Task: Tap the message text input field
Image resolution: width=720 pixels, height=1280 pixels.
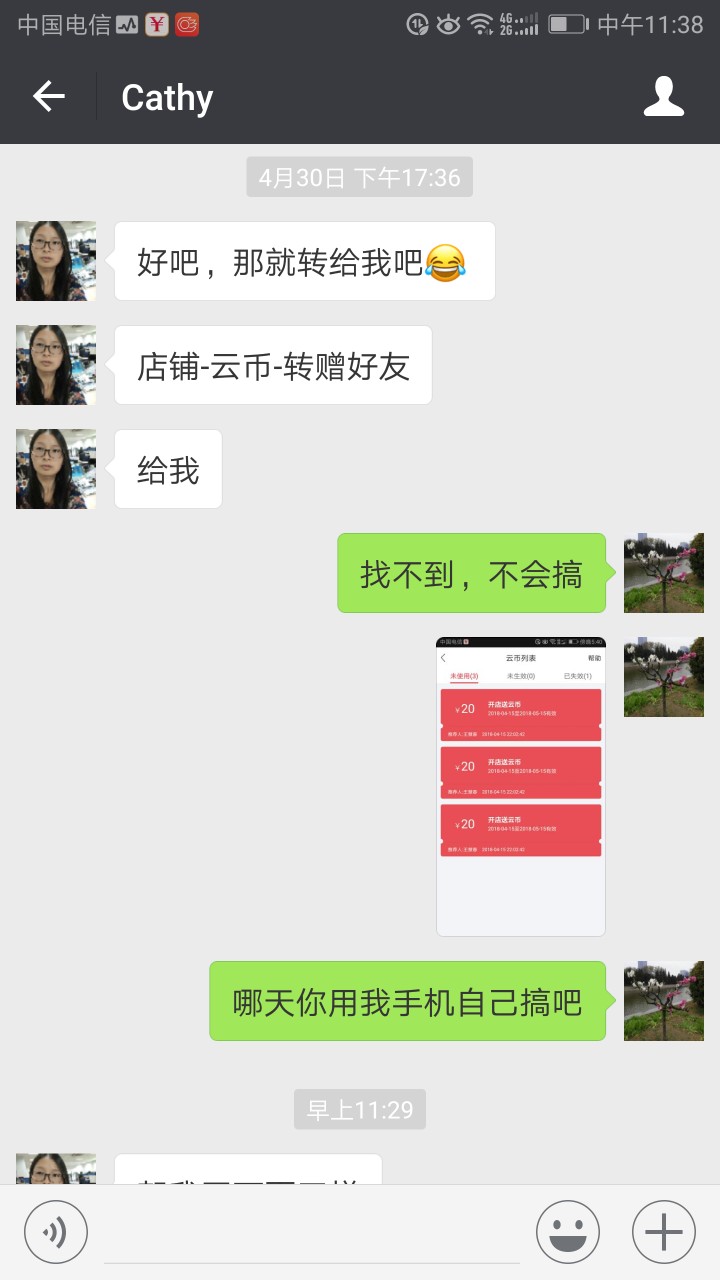Action: pos(310,1234)
